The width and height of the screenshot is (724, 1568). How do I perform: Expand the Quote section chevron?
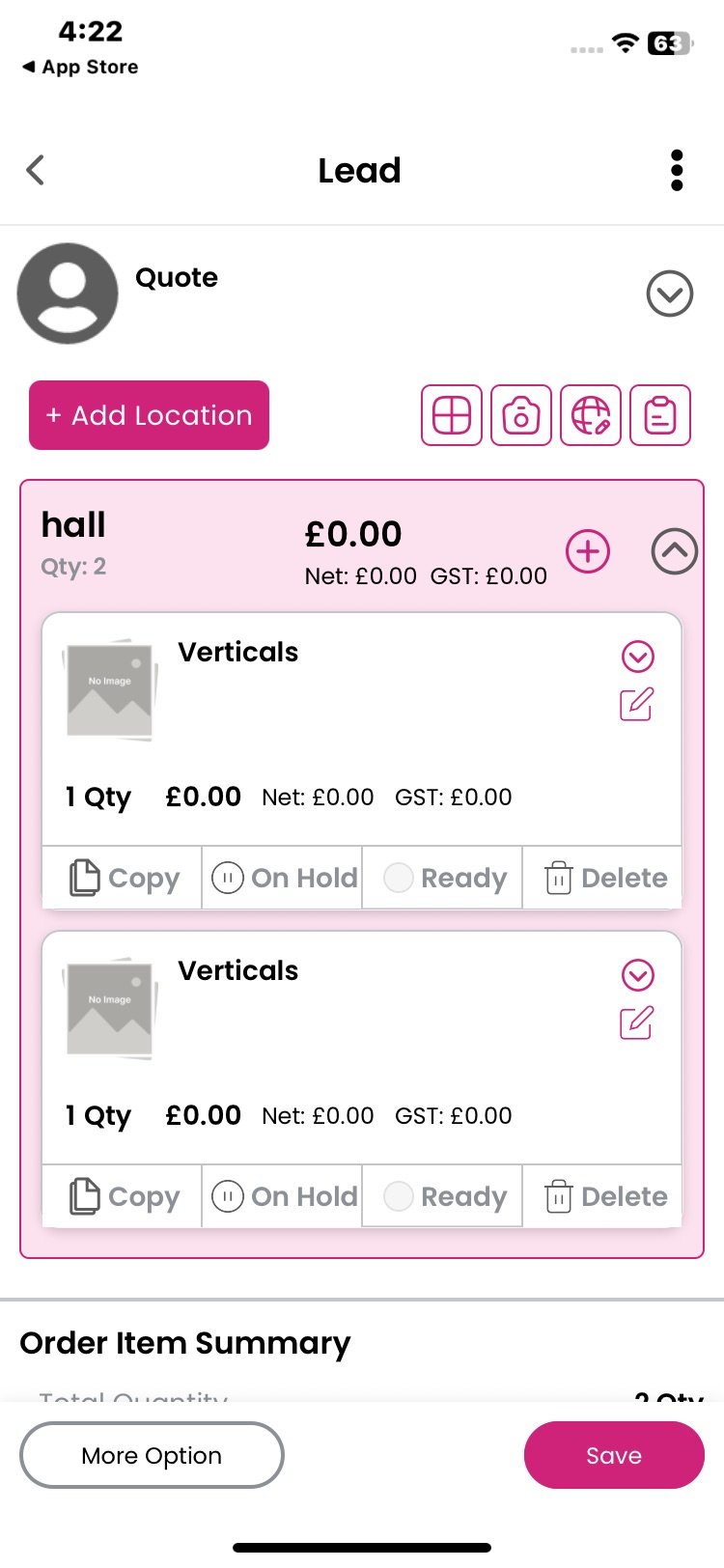click(670, 294)
